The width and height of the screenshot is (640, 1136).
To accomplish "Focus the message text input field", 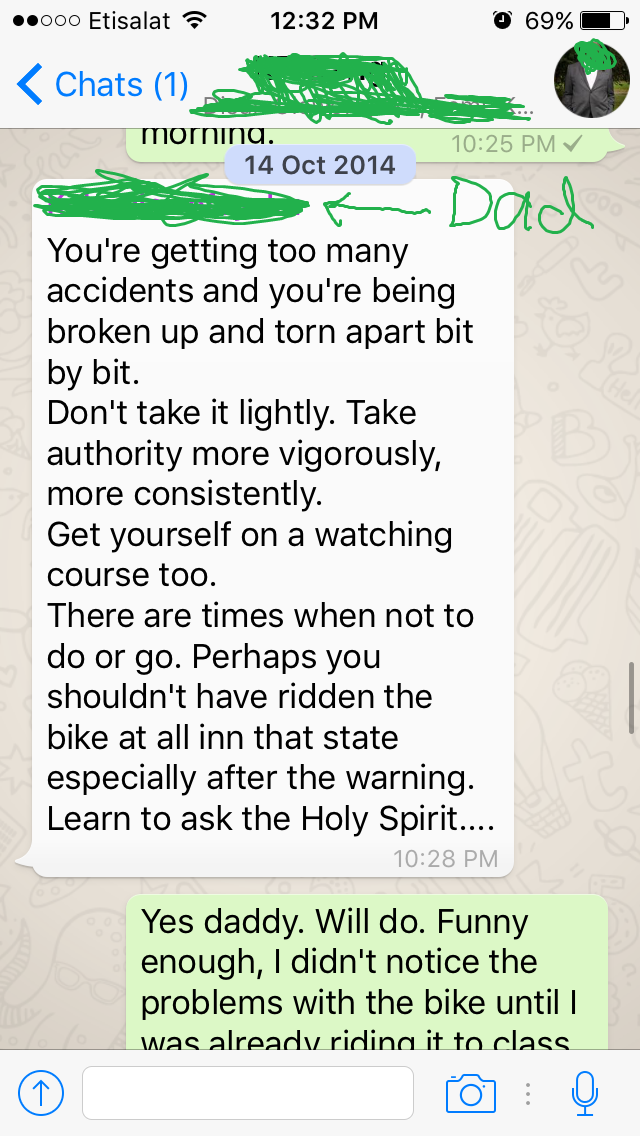I will click(247, 1093).
